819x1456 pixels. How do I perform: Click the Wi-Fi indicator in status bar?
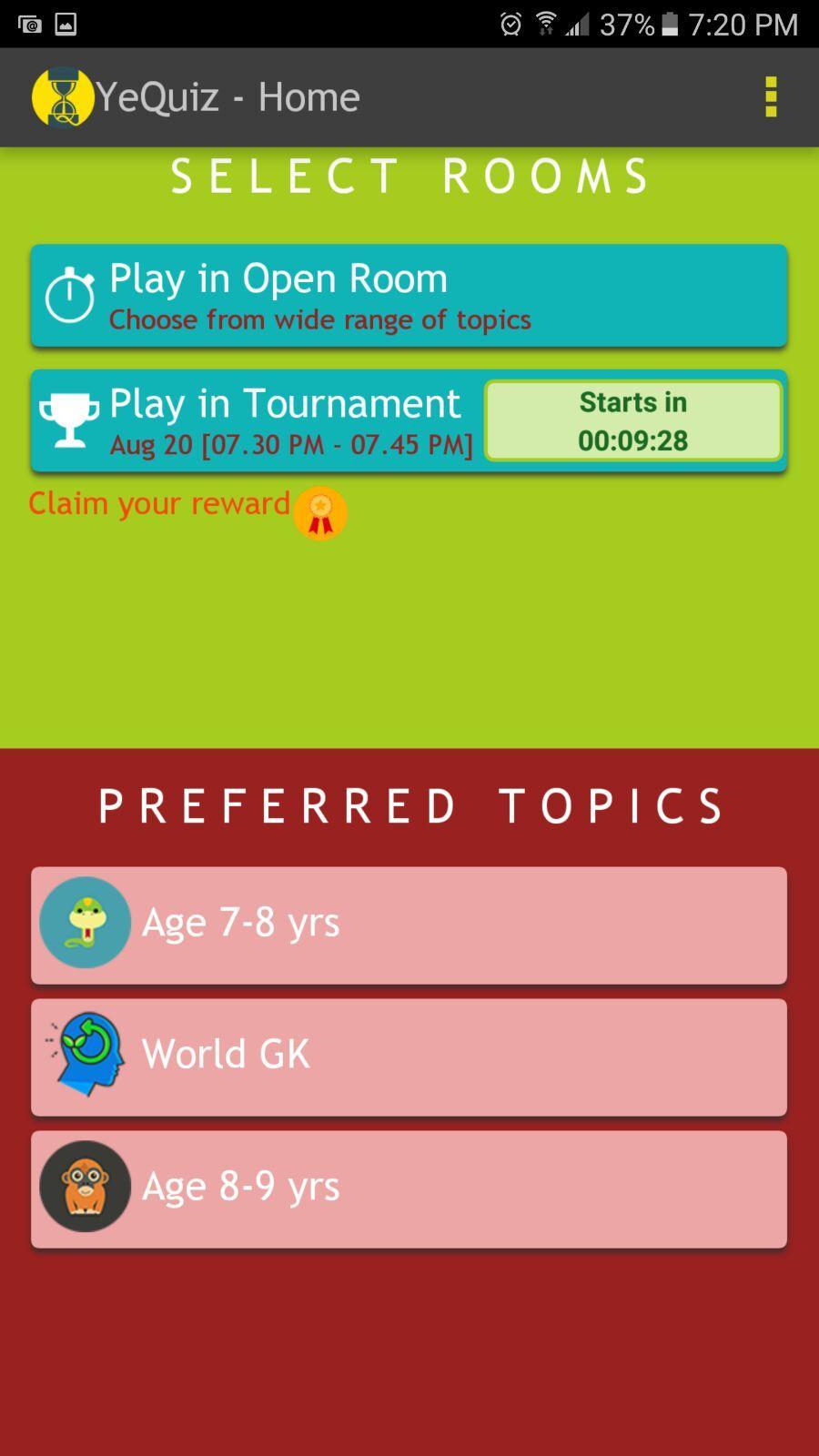(546, 25)
